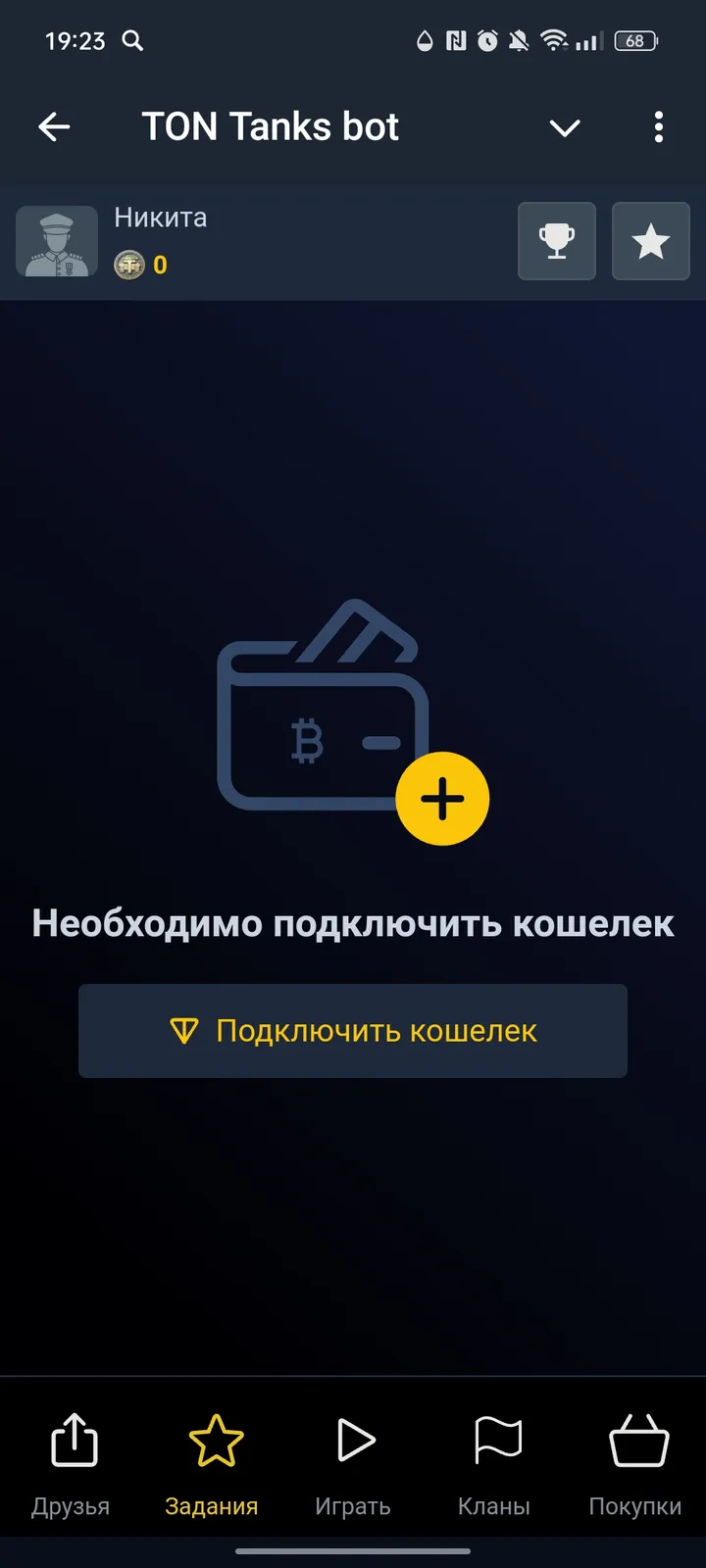This screenshot has height=1568, width=706.
Task: Tap the star button near the profile
Action: point(651,241)
